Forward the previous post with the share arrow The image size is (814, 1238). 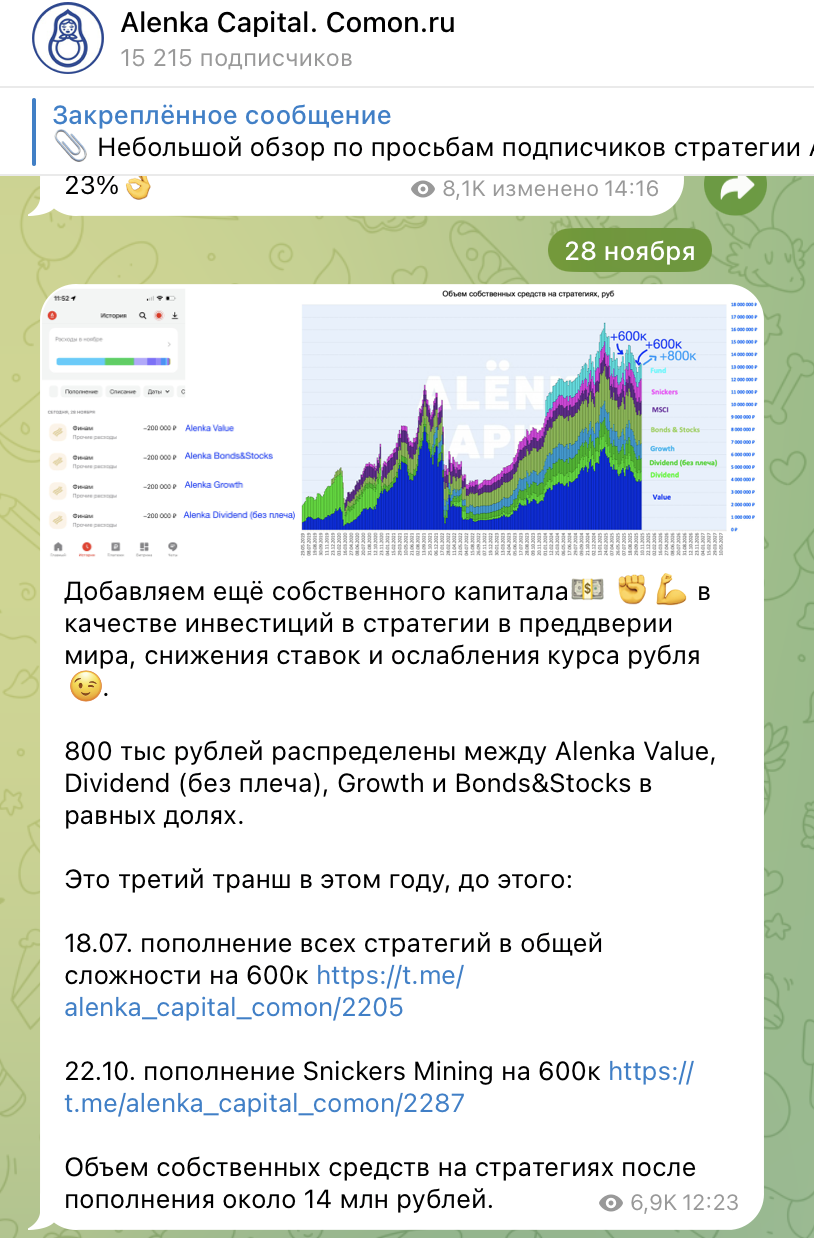735,187
